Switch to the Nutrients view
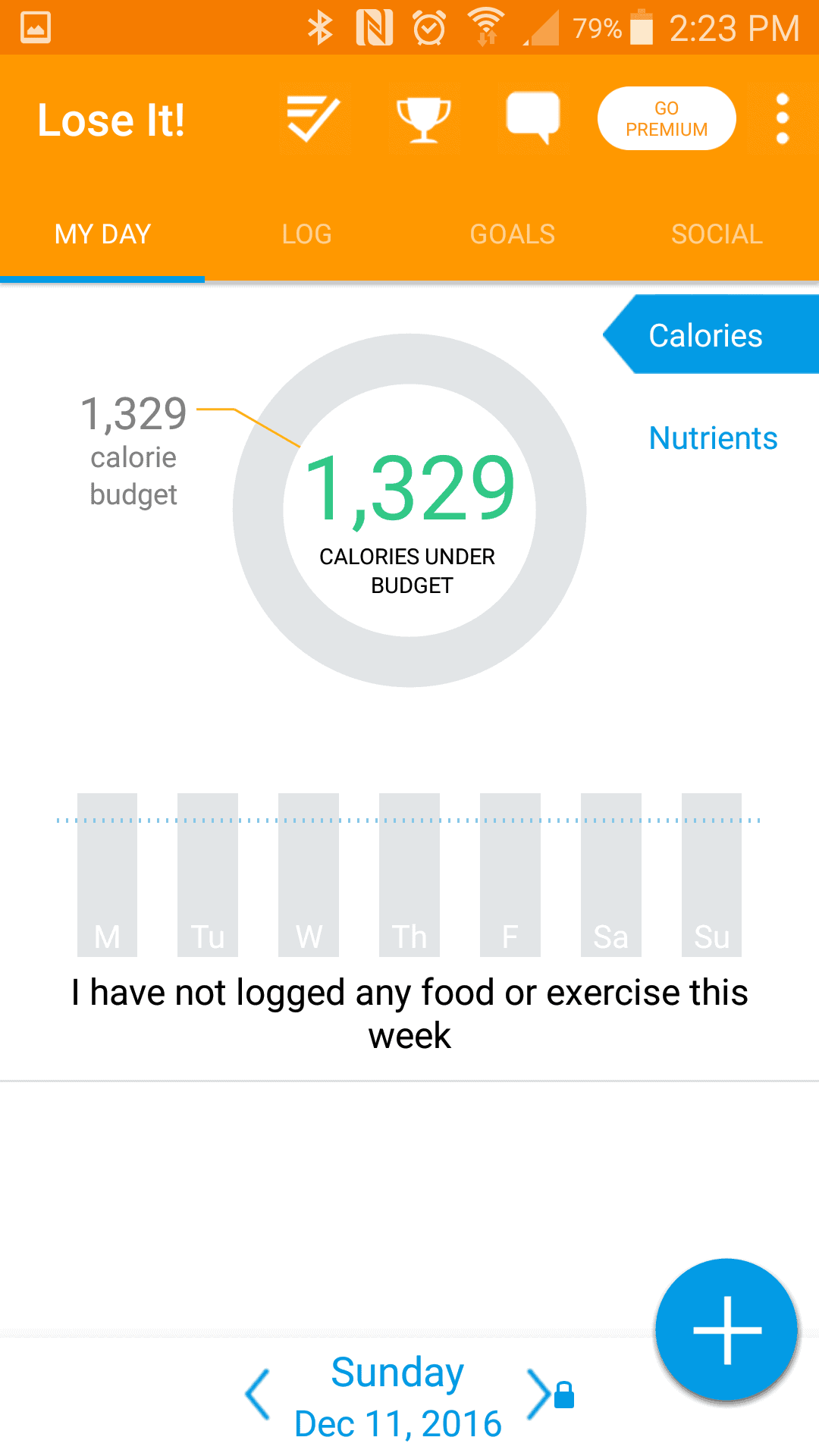This screenshot has width=819, height=1456. click(713, 438)
